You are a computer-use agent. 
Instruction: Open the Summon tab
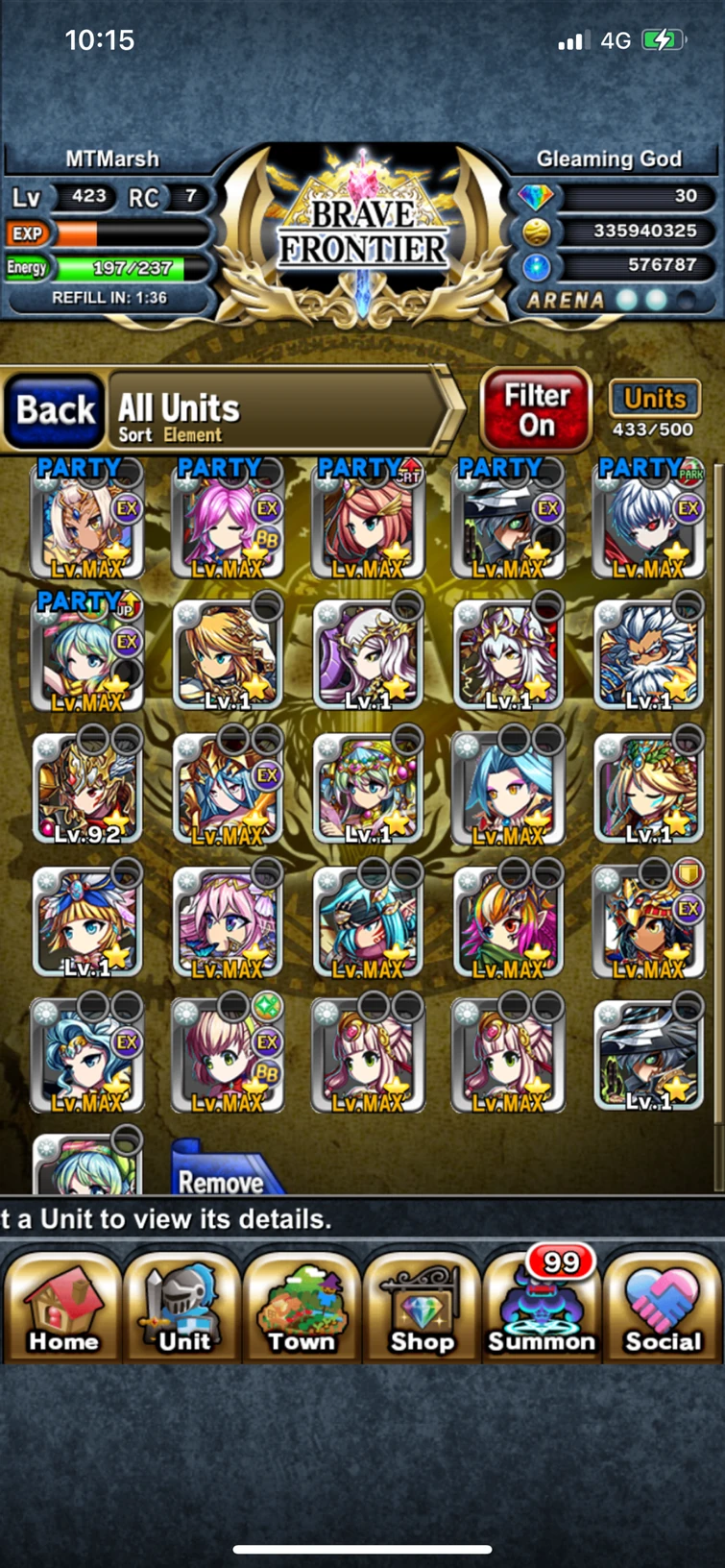542,1311
